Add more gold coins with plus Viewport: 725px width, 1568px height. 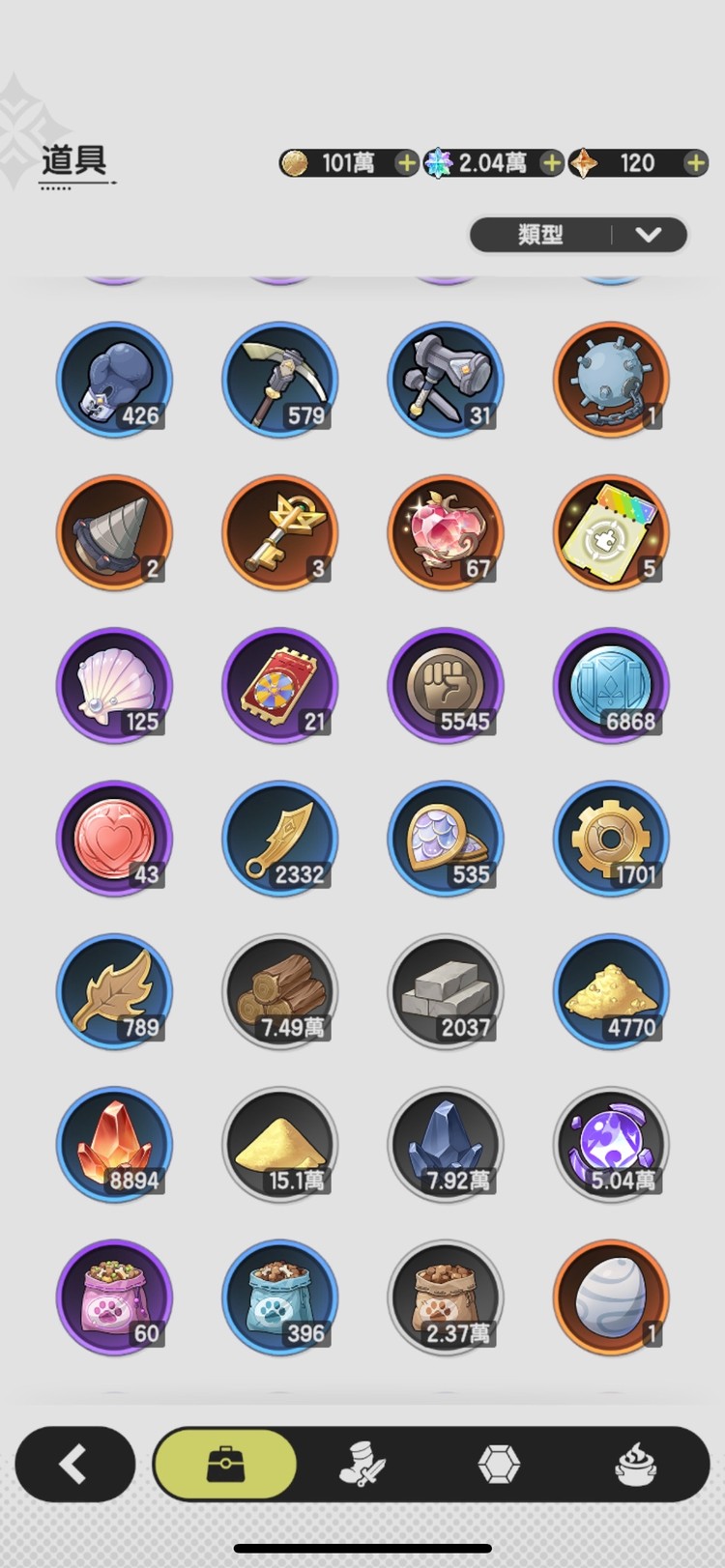[407, 163]
